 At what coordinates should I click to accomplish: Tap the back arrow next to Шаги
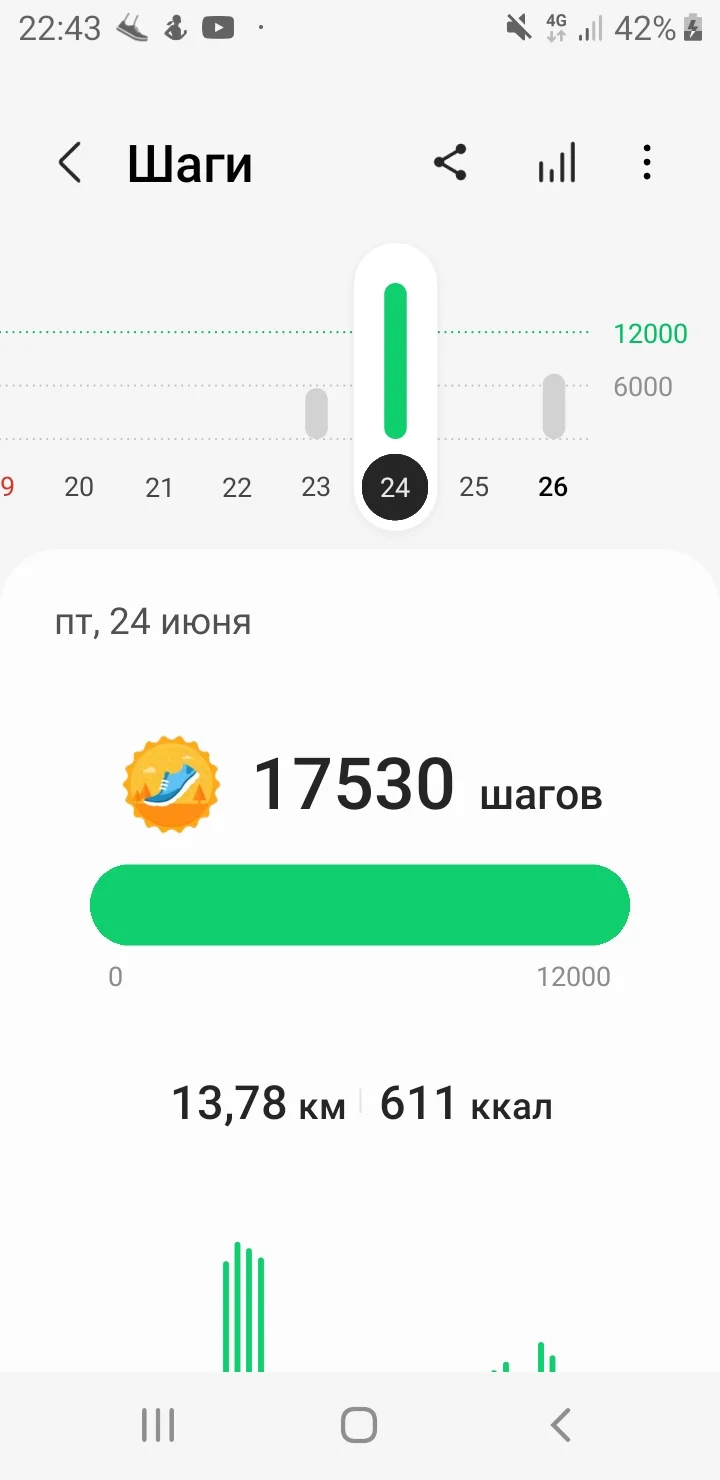(x=70, y=162)
